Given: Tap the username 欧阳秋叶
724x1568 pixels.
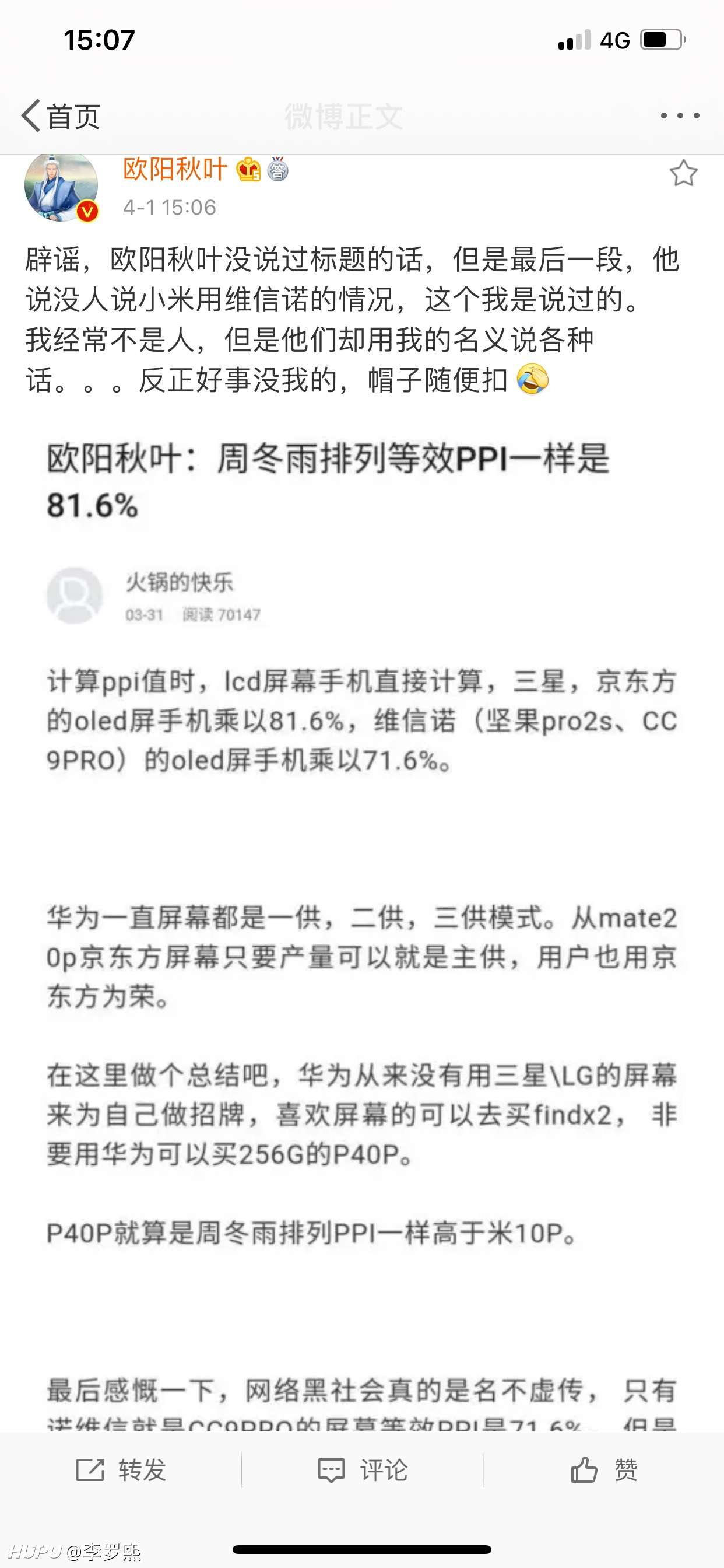Looking at the screenshot, I should click(175, 169).
